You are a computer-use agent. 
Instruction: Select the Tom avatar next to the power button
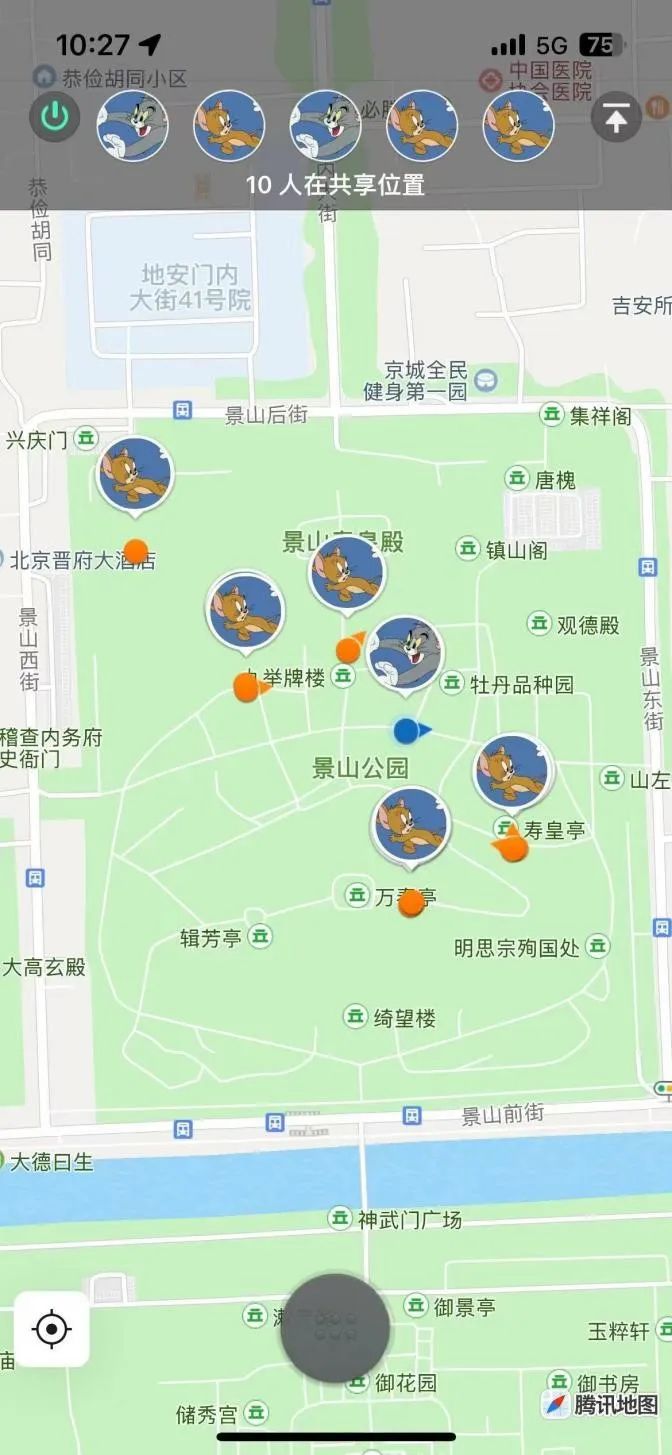click(132, 125)
